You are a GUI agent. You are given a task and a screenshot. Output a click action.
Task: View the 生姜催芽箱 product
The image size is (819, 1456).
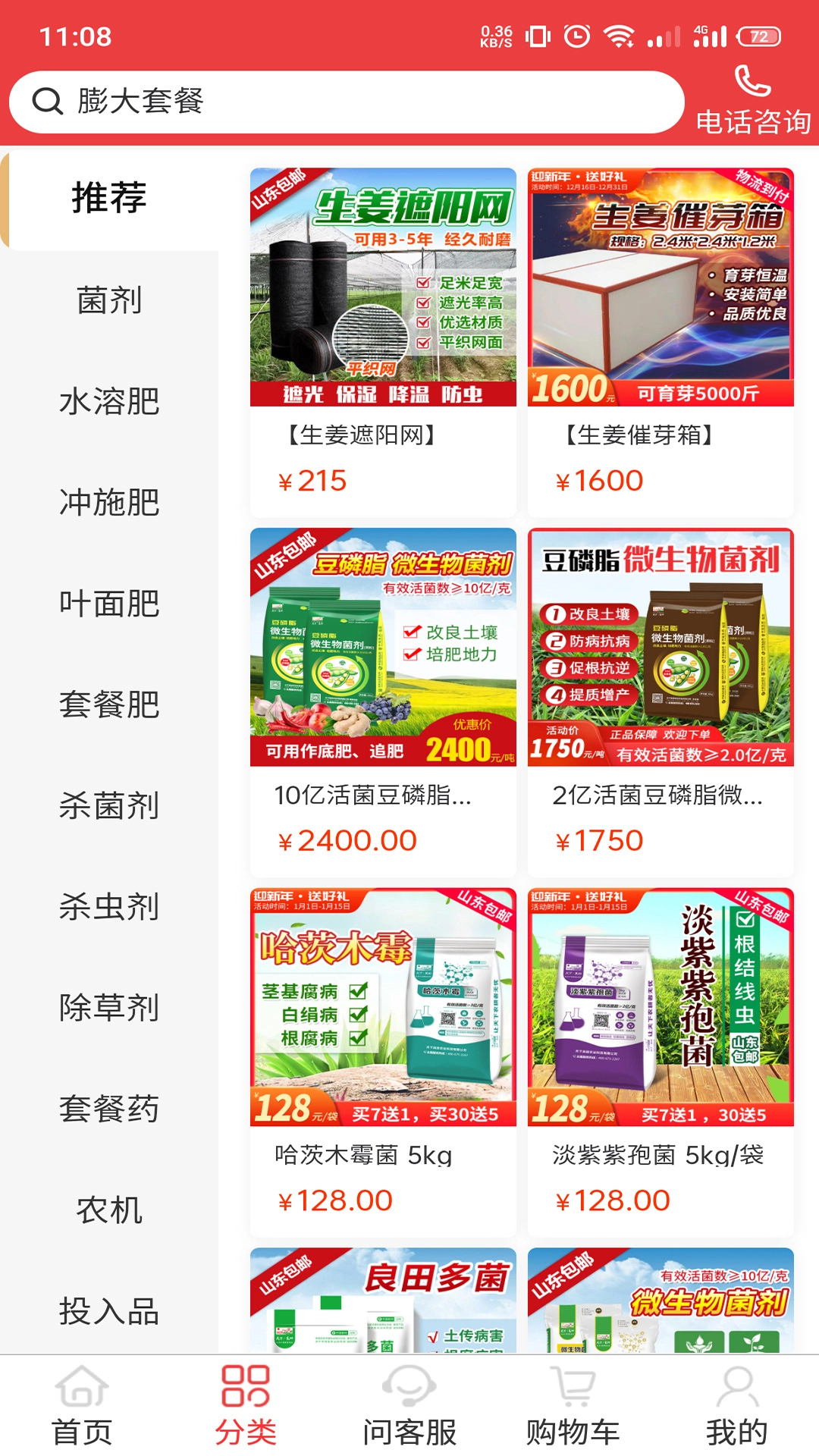tap(661, 341)
